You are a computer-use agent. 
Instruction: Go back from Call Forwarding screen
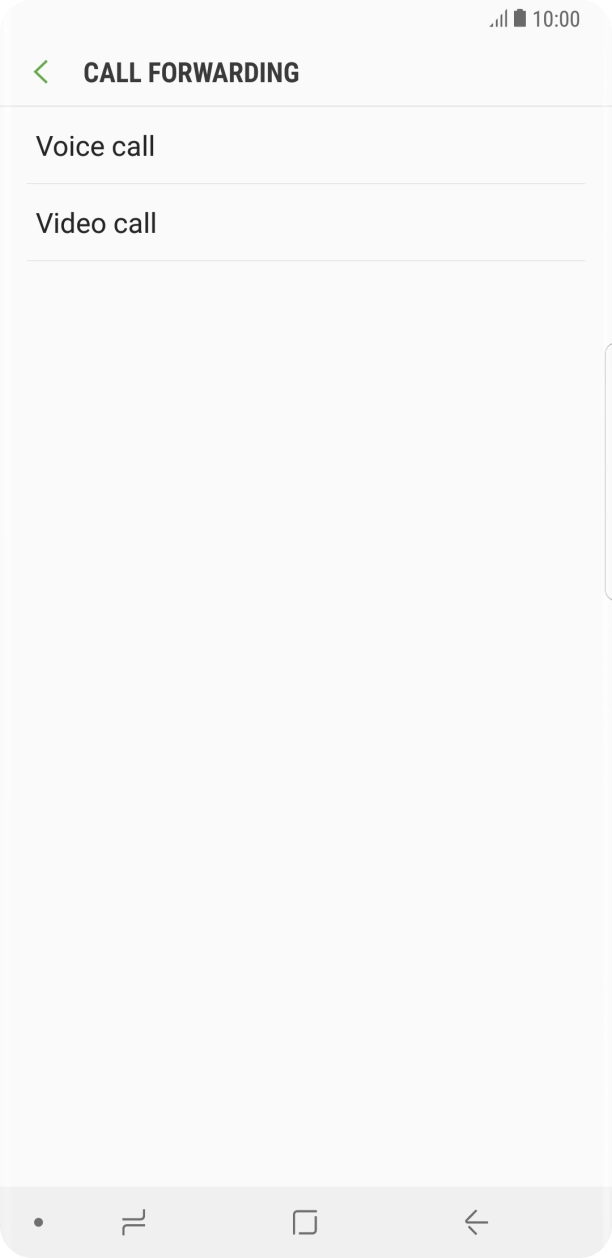[x=41, y=72]
